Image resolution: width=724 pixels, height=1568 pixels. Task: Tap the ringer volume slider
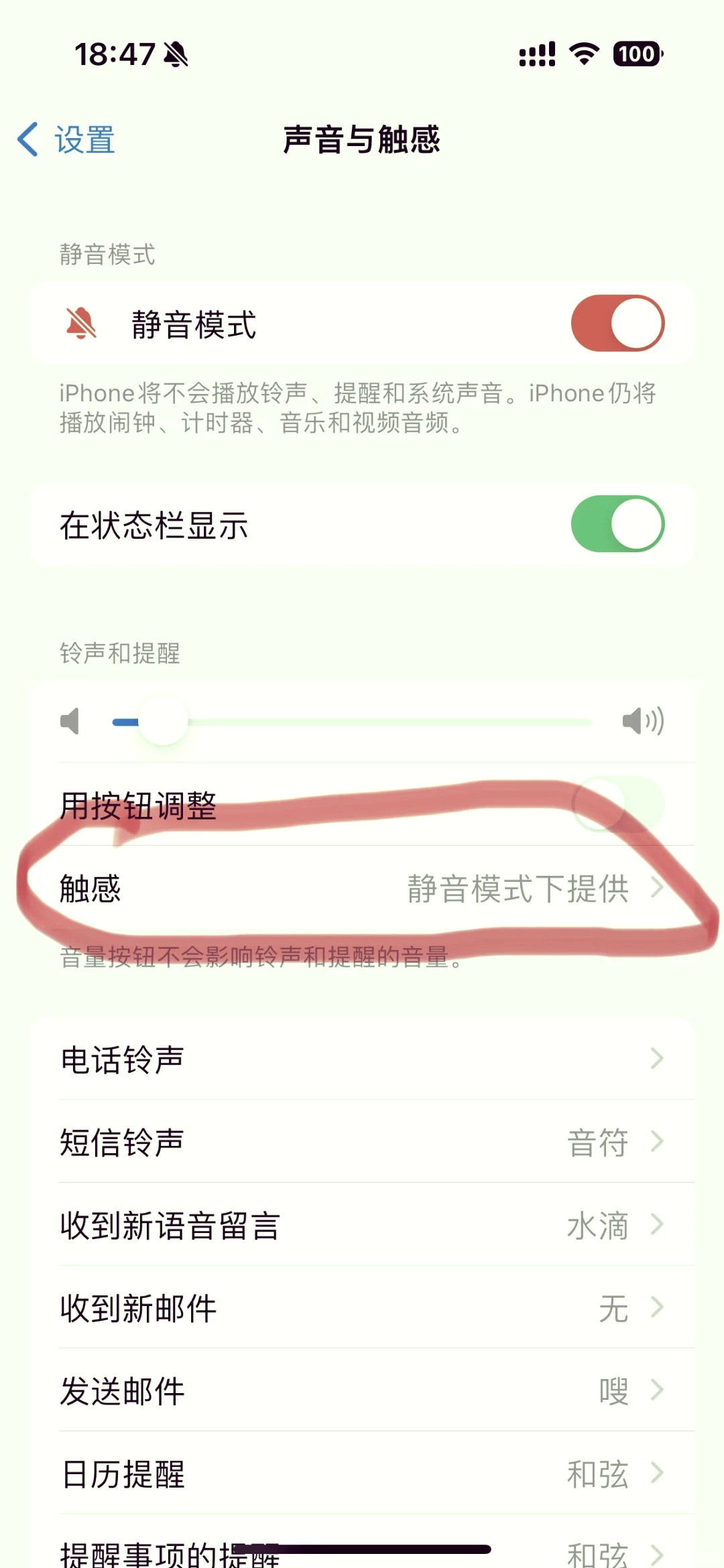(352, 722)
